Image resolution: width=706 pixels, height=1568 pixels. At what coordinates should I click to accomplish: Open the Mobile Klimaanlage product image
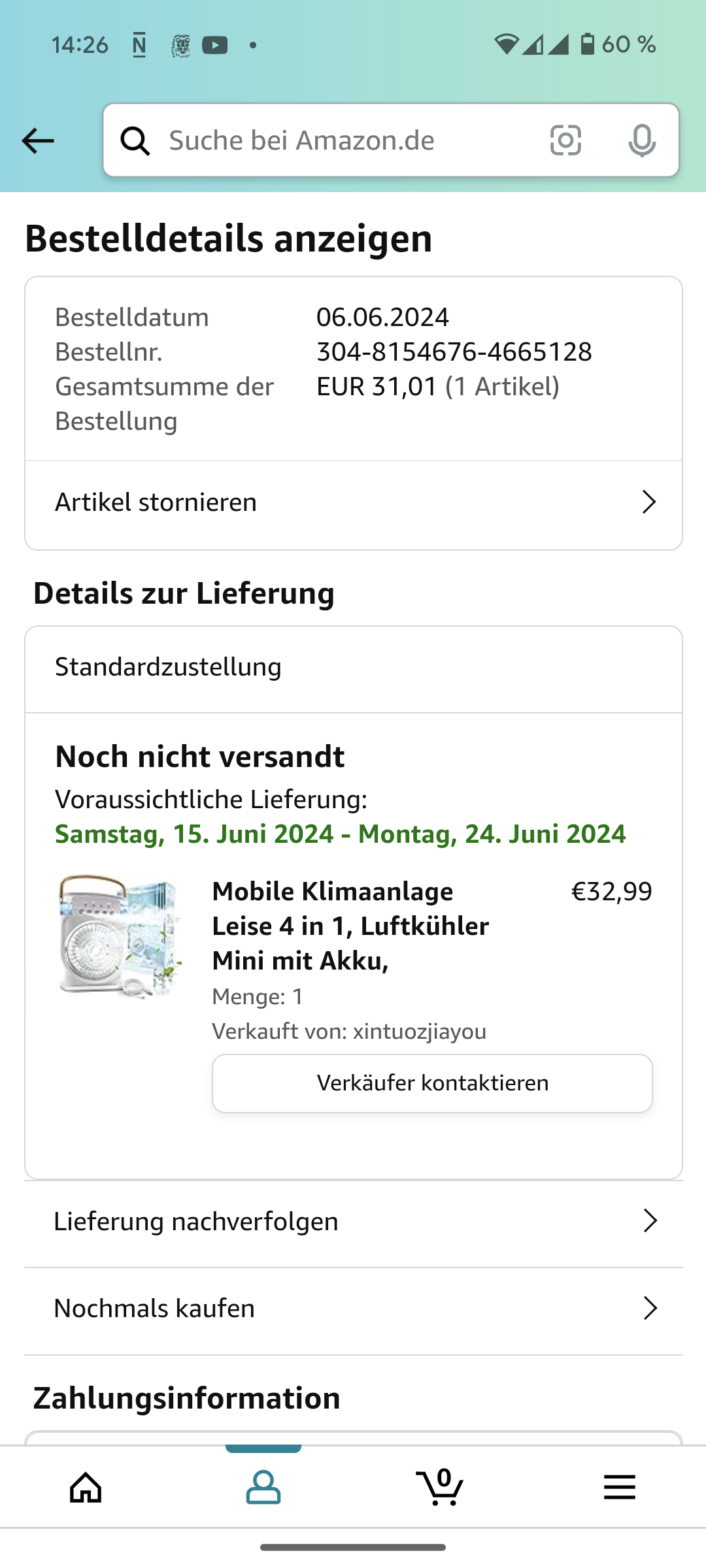[120, 936]
